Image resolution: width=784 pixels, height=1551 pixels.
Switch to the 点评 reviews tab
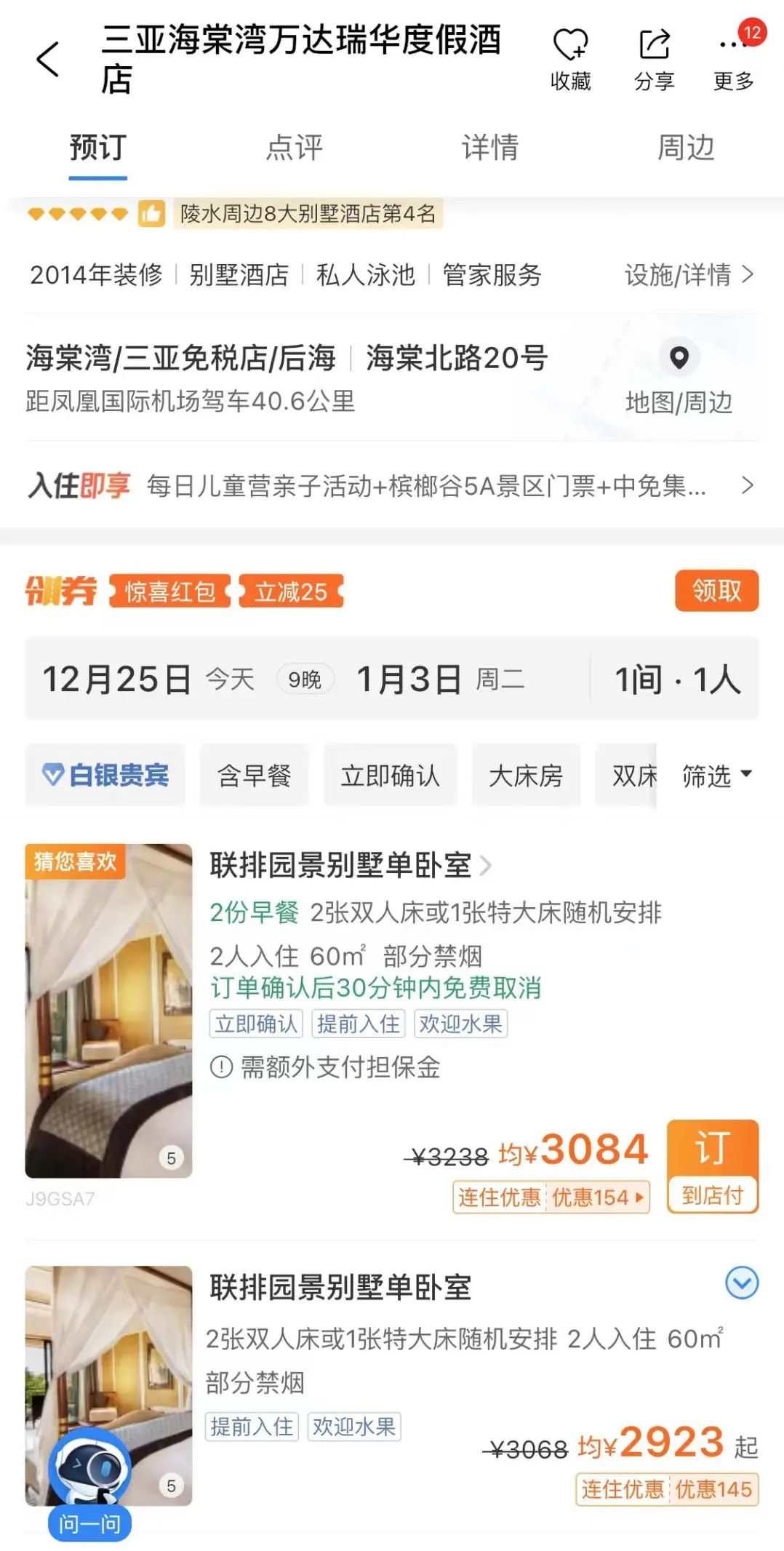tap(294, 148)
